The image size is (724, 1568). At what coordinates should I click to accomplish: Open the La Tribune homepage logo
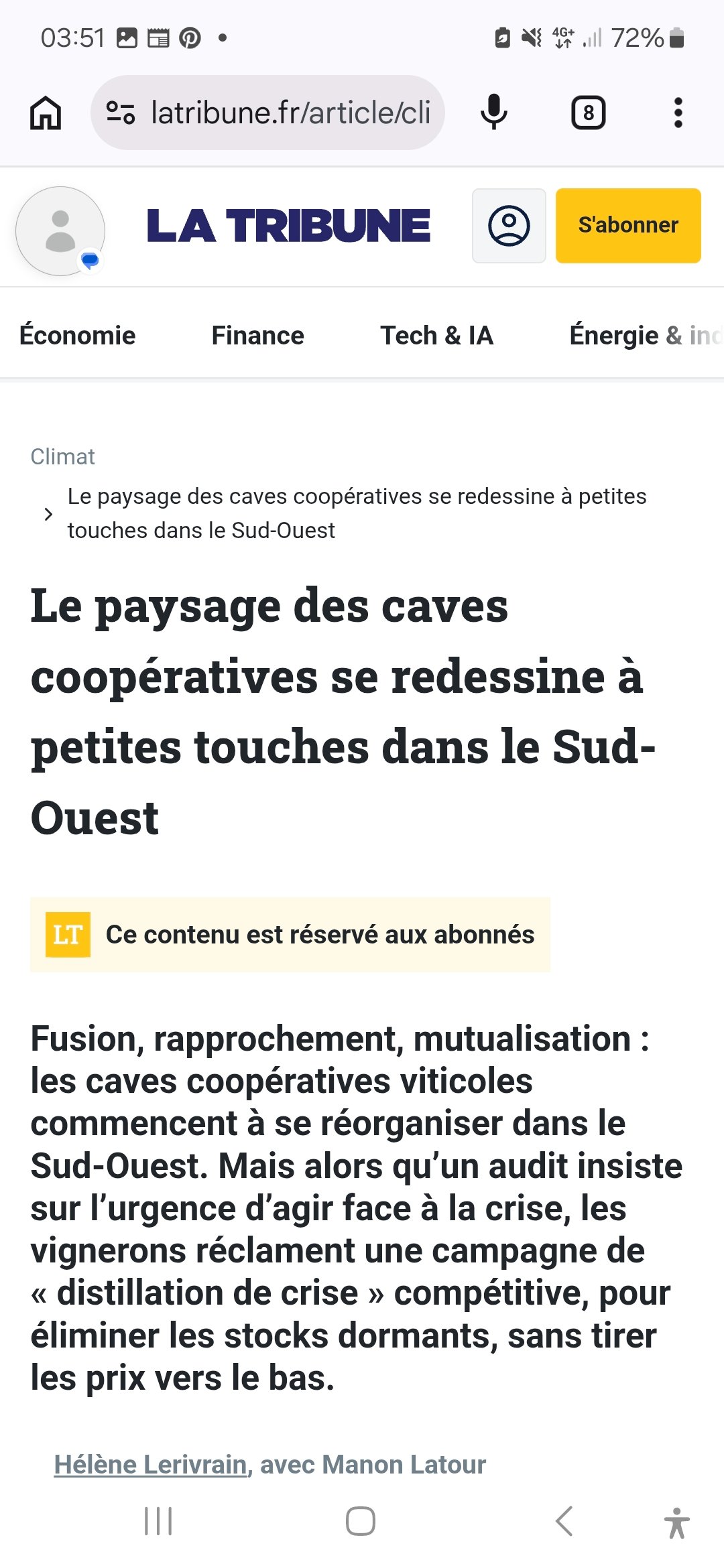288,226
